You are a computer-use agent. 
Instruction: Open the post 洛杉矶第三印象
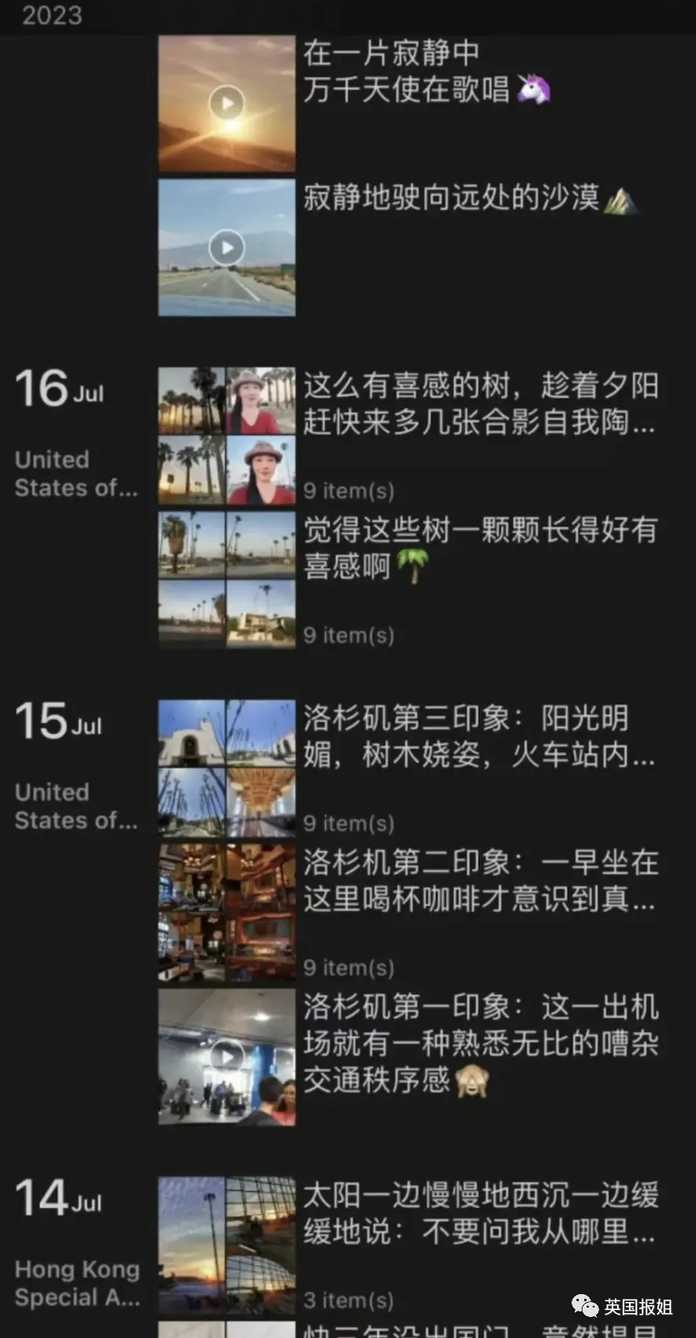[227, 768]
